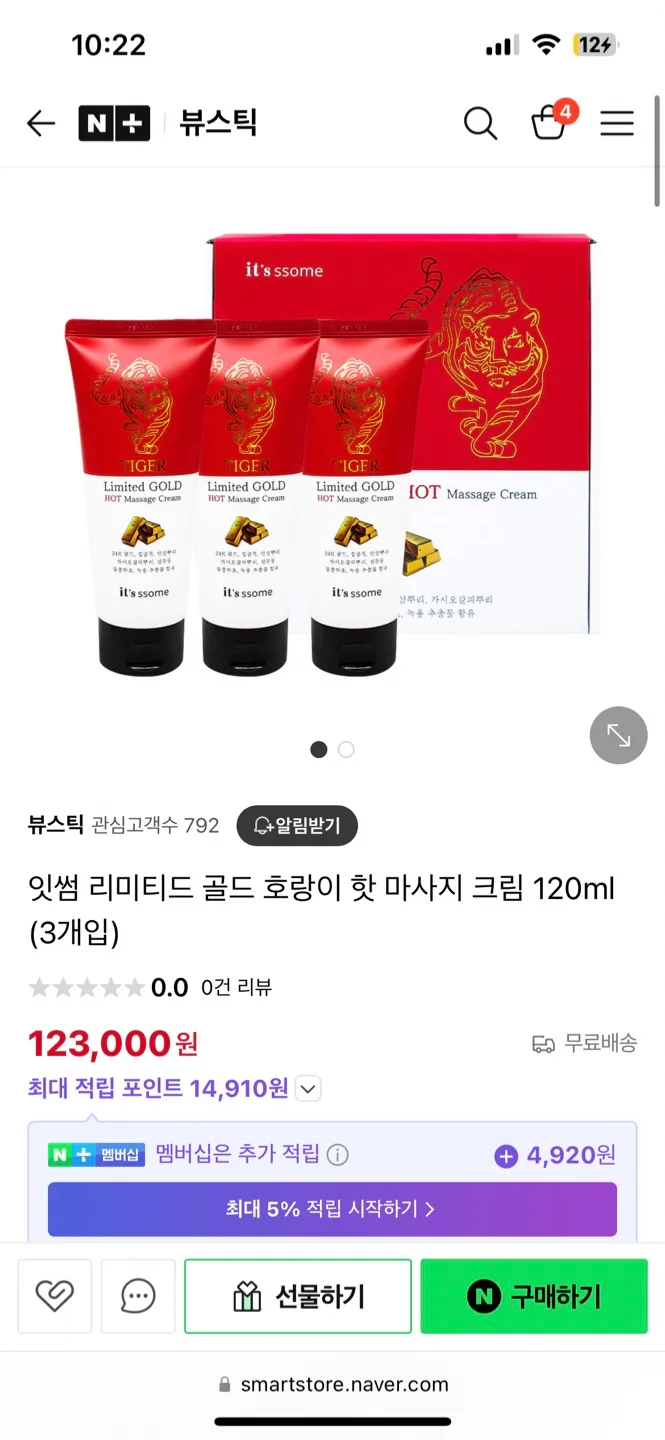This screenshot has height=1440, width=665.
Task: Tap 최대 5% 적립 시작하기
Action: click(332, 1209)
